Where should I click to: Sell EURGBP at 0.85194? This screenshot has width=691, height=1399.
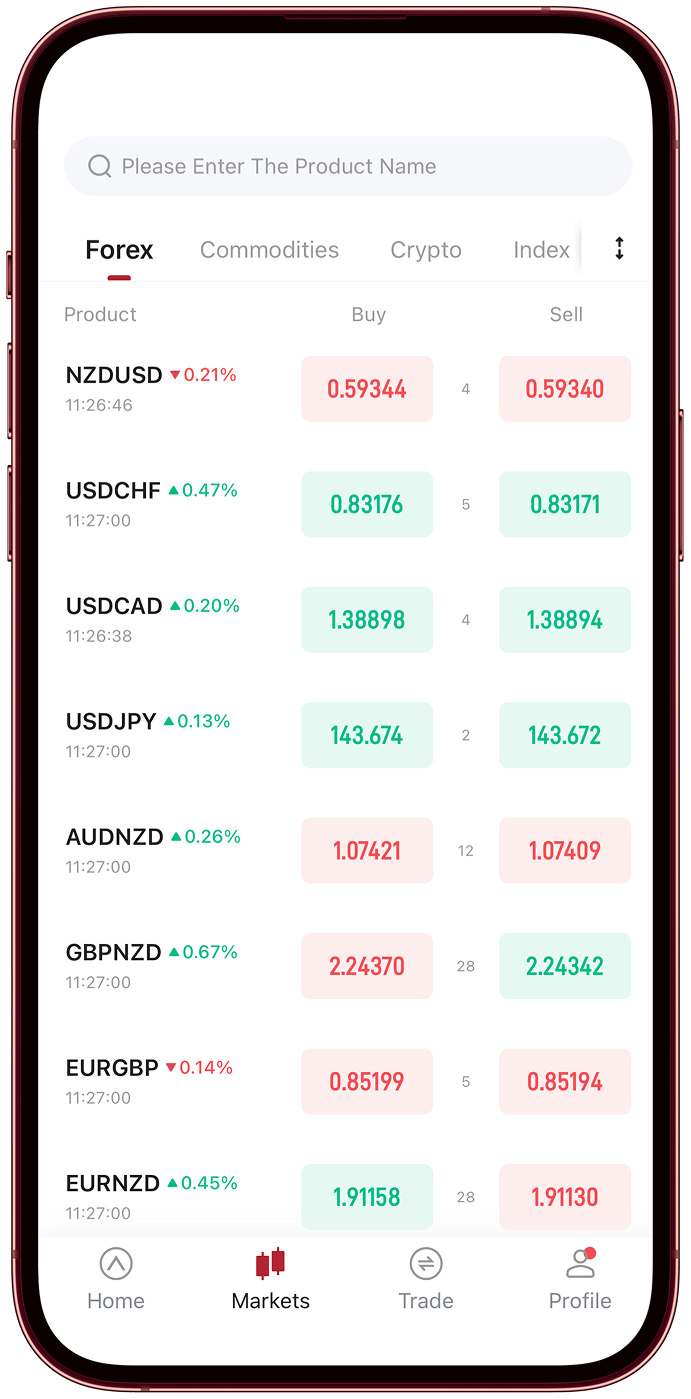pos(565,1082)
